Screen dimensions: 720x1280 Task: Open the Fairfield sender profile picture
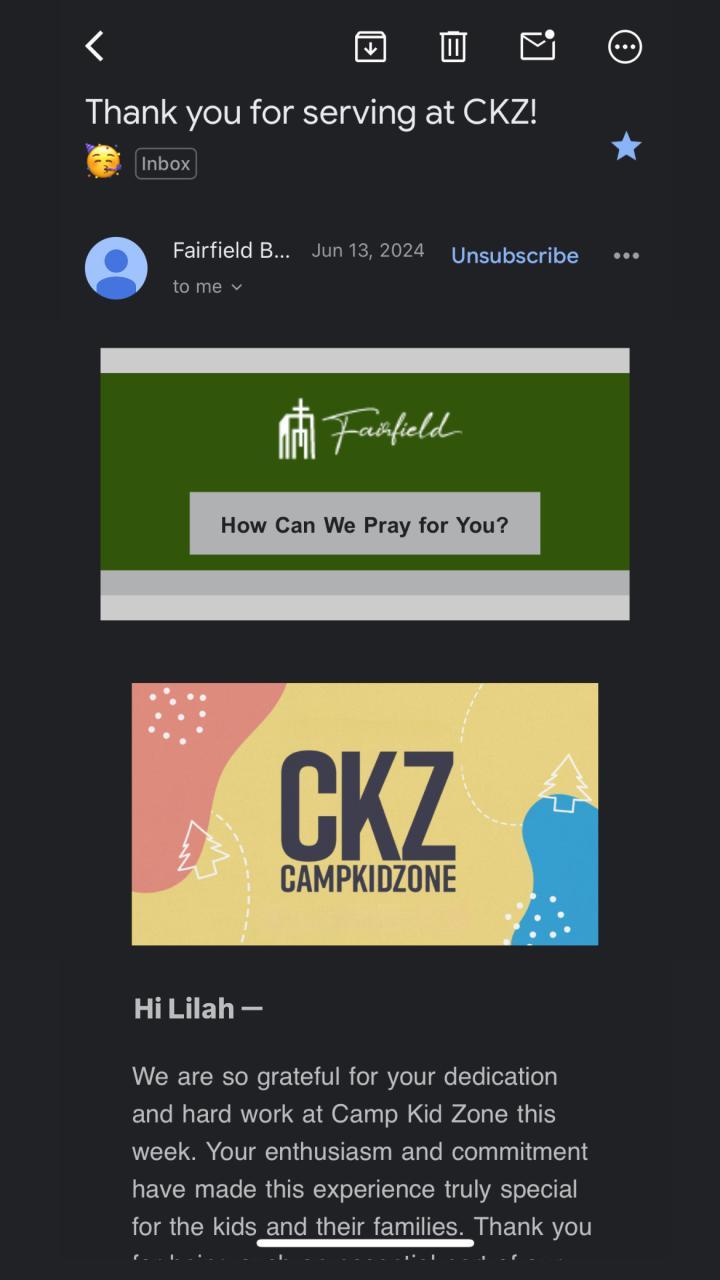click(116, 268)
